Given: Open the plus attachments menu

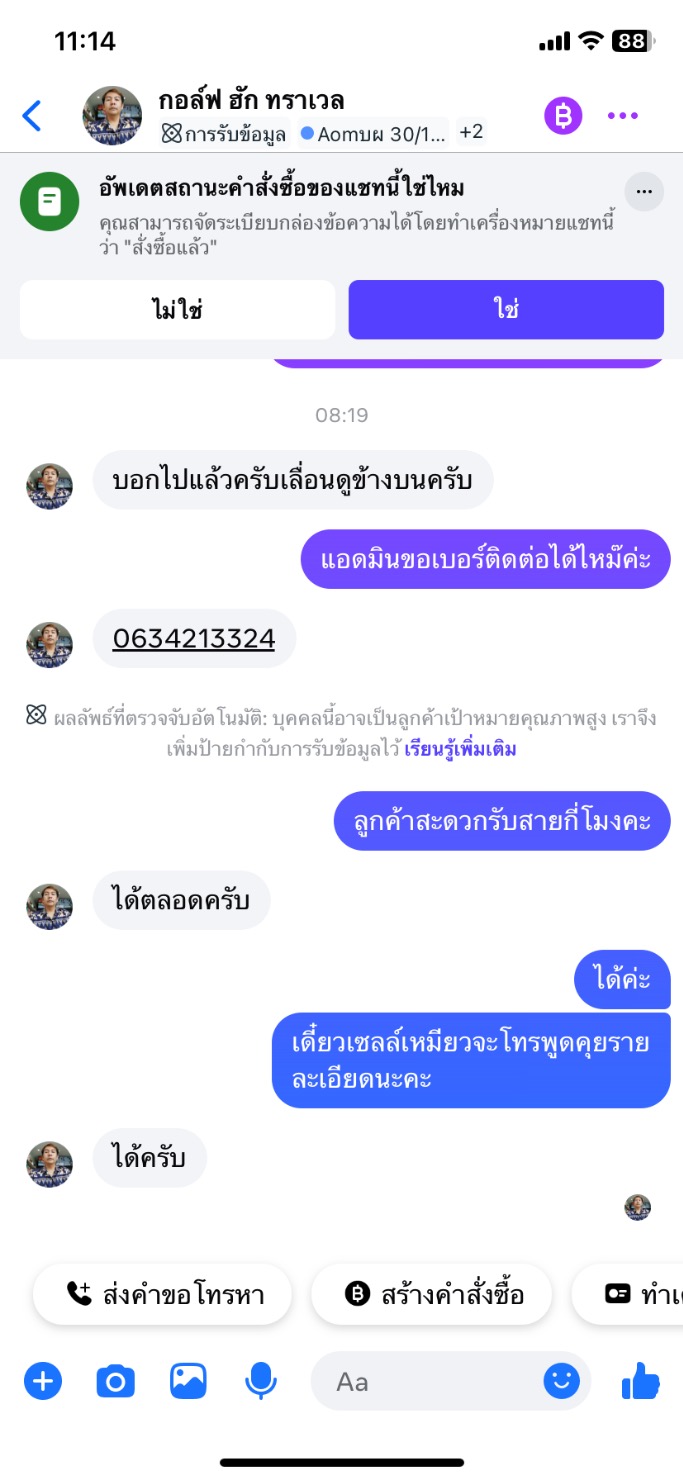Looking at the screenshot, I should click(43, 1382).
